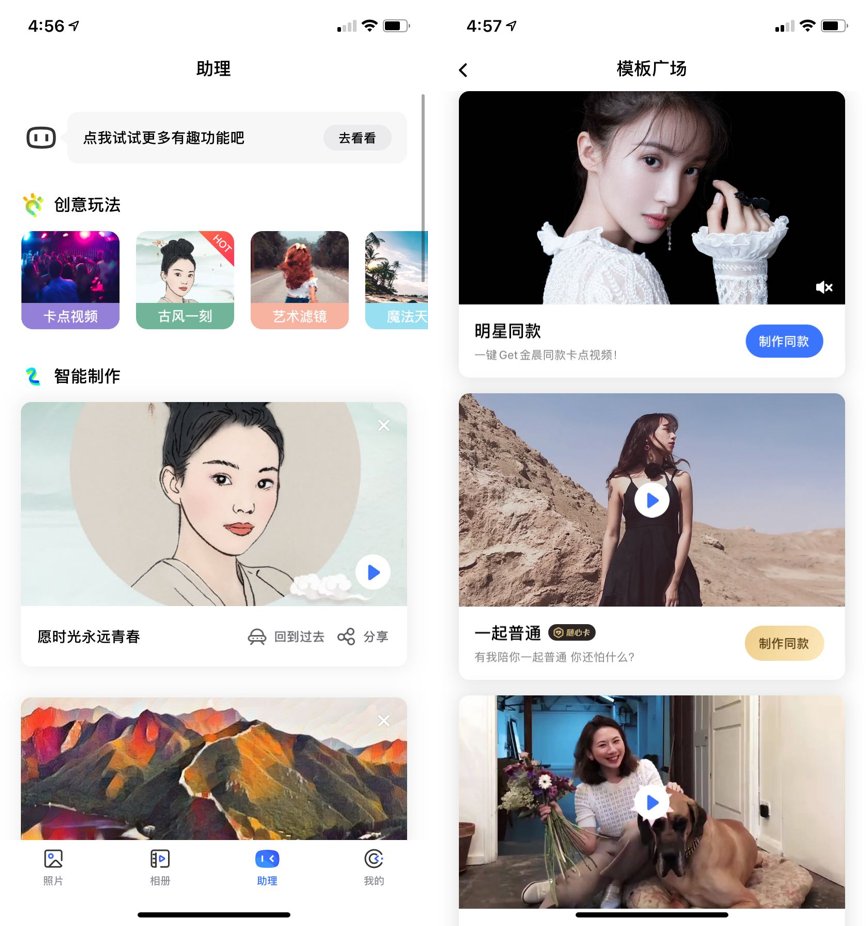This screenshot has width=866, height=926.
Task: Switch to the 我的 tab
Action: pyautogui.click(x=373, y=866)
